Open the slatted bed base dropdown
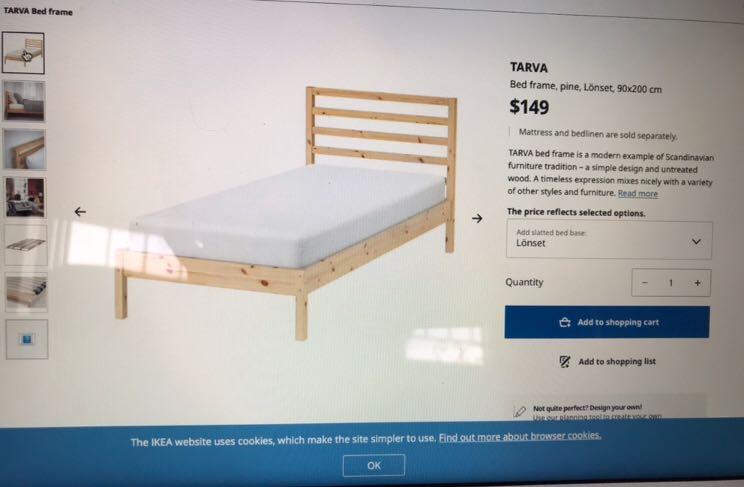 click(x=609, y=241)
